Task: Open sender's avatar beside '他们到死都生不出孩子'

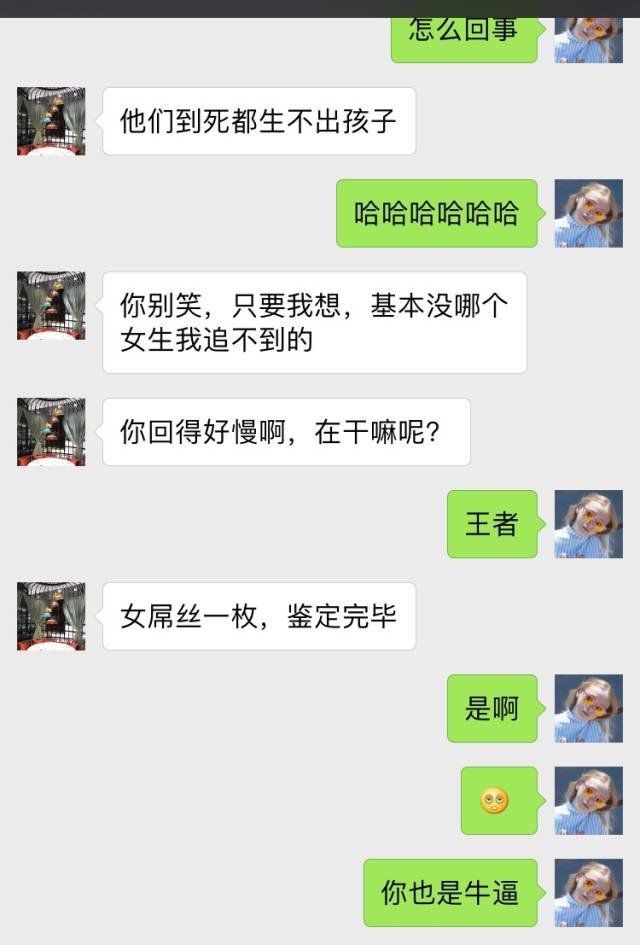Action: coord(51,121)
